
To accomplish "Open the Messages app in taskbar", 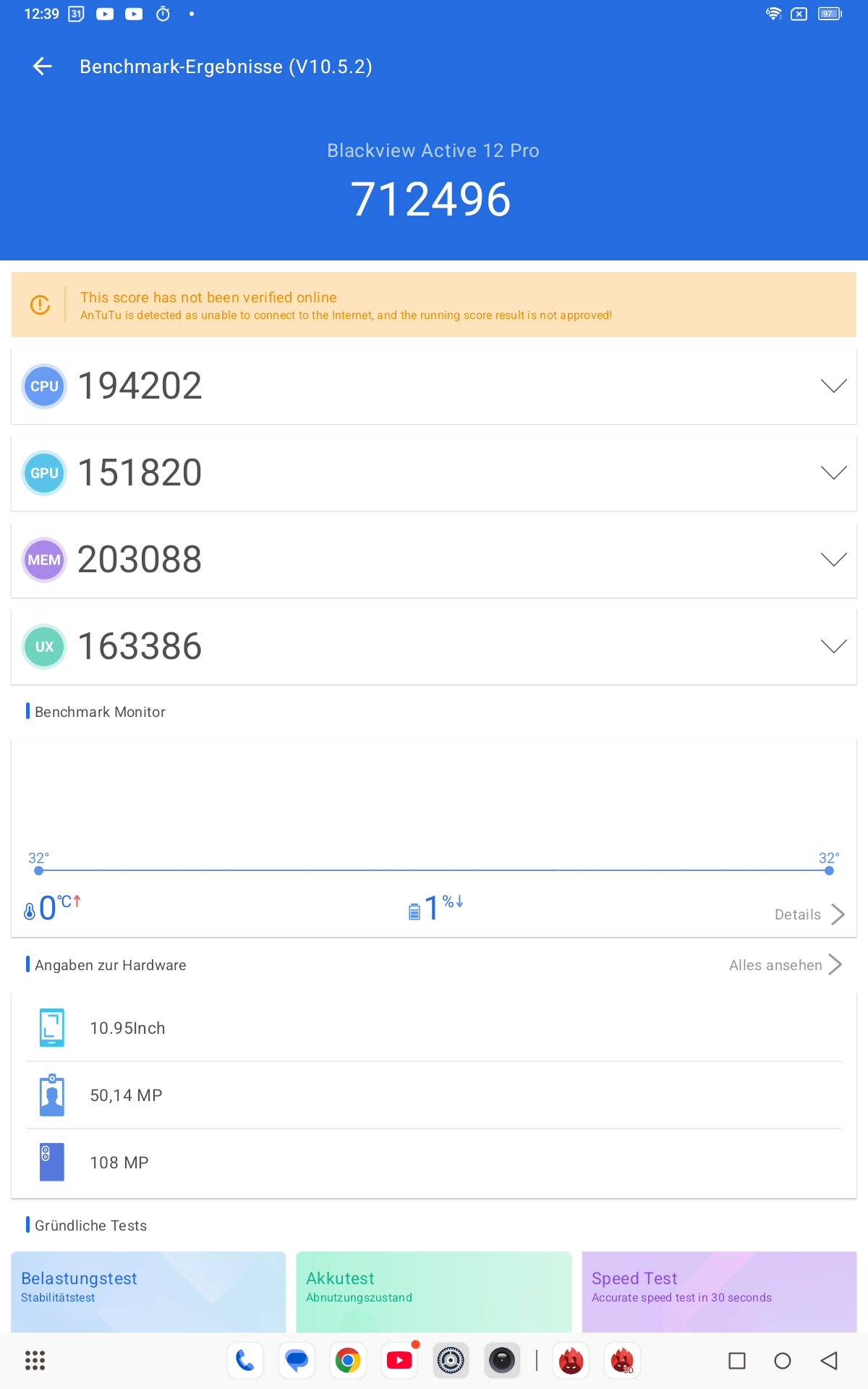I will point(297,1361).
